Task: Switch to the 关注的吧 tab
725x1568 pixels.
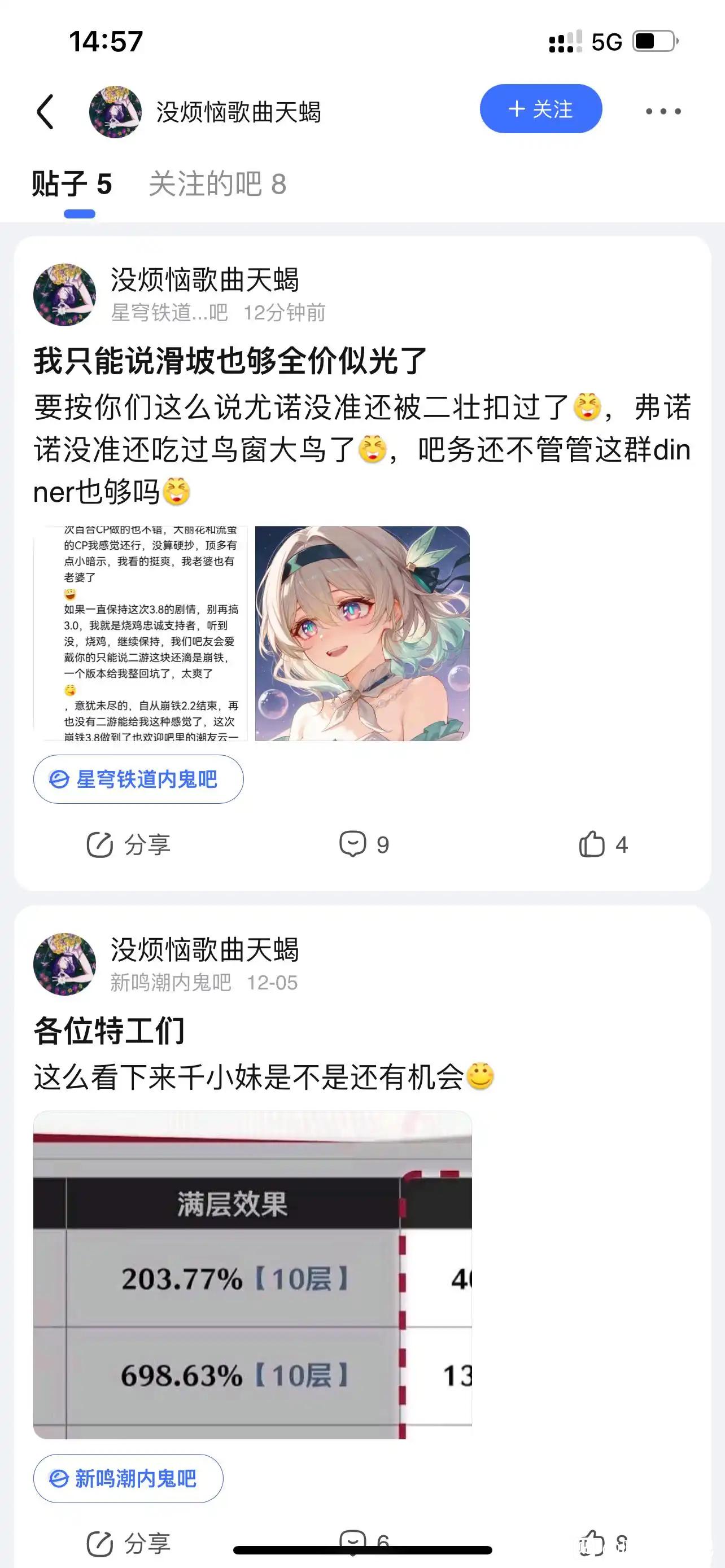Action: click(217, 184)
